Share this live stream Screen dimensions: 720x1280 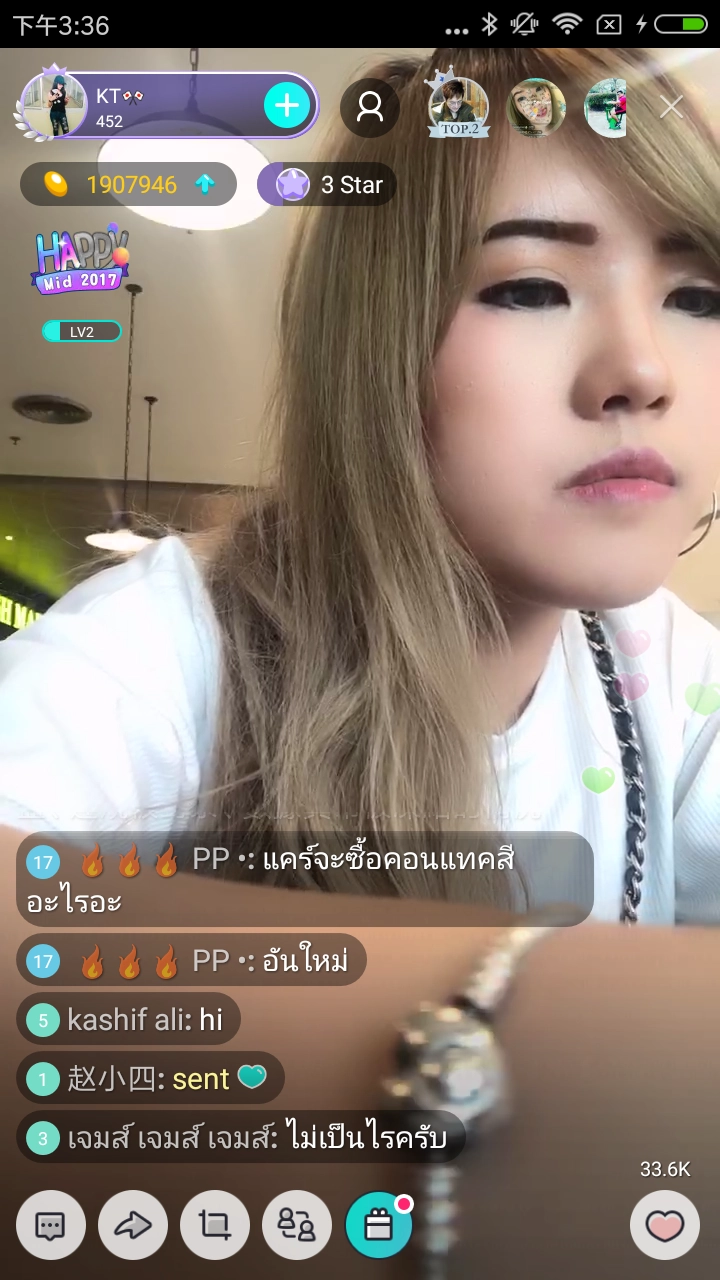[133, 1225]
